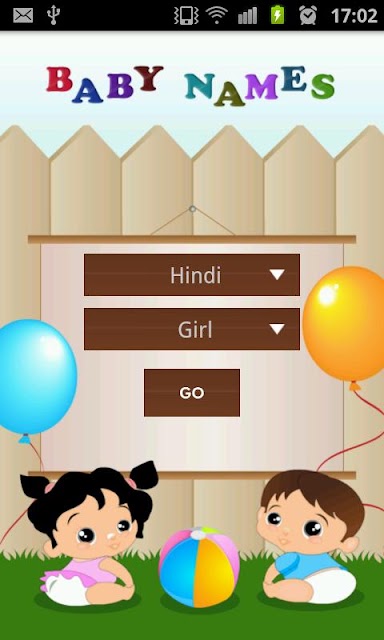Open the Hindi language dropdown

[192, 275]
